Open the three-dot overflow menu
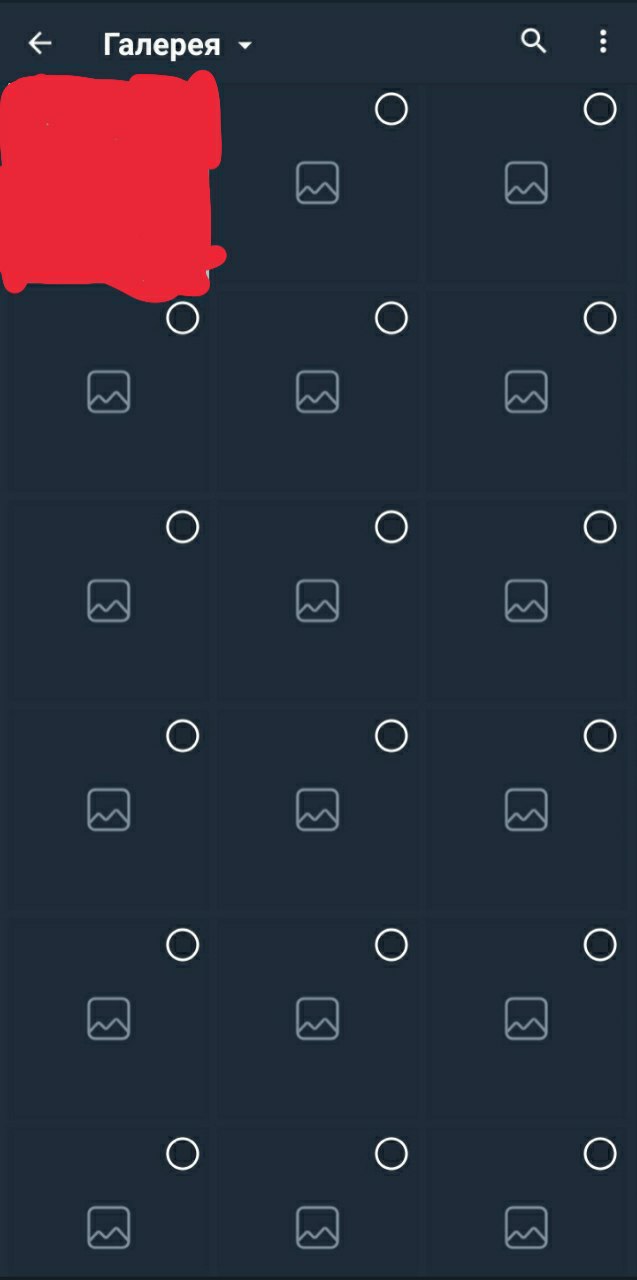Image resolution: width=637 pixels, height=1280 pixels. (602, 41)
